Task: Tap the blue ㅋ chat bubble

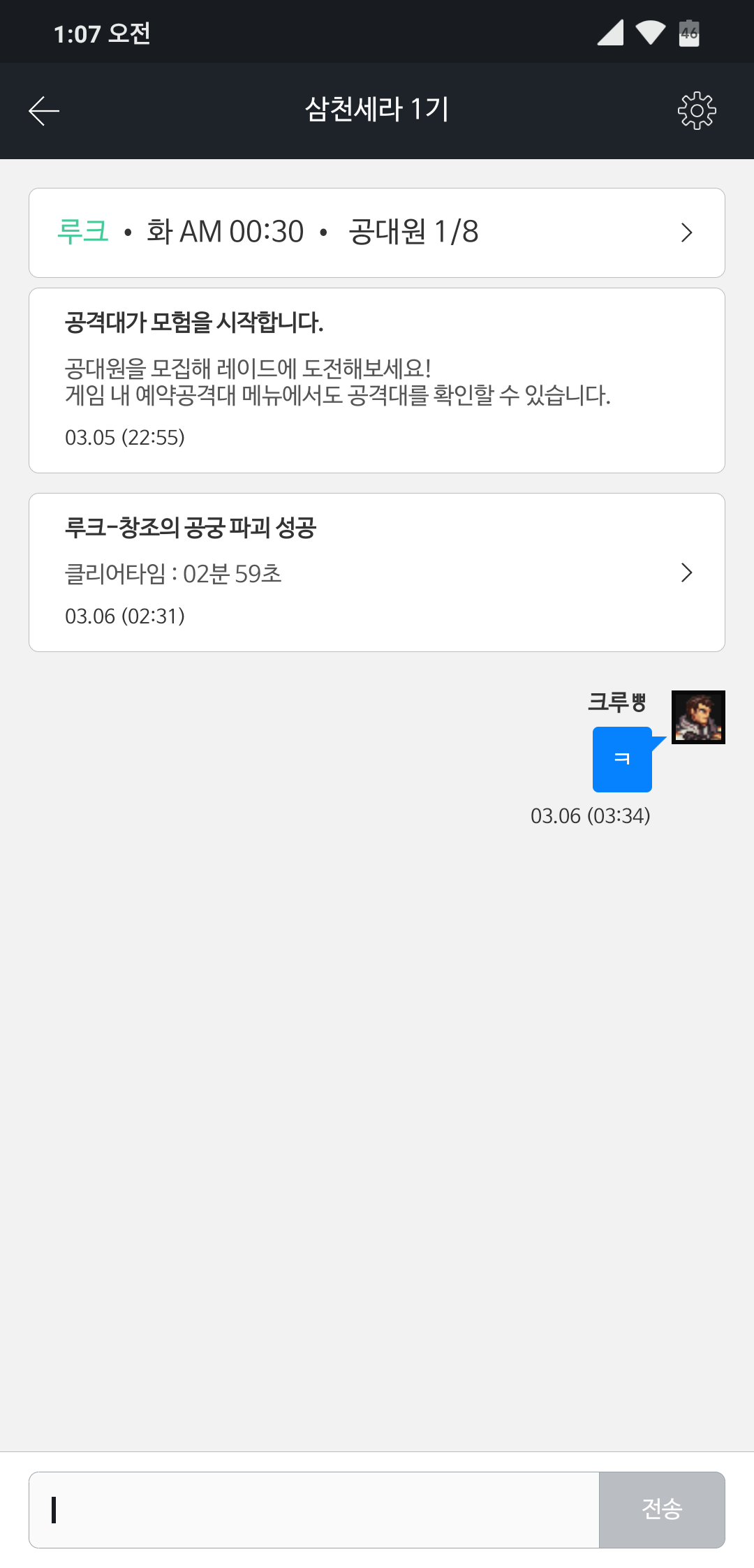Action: [621, 759]
